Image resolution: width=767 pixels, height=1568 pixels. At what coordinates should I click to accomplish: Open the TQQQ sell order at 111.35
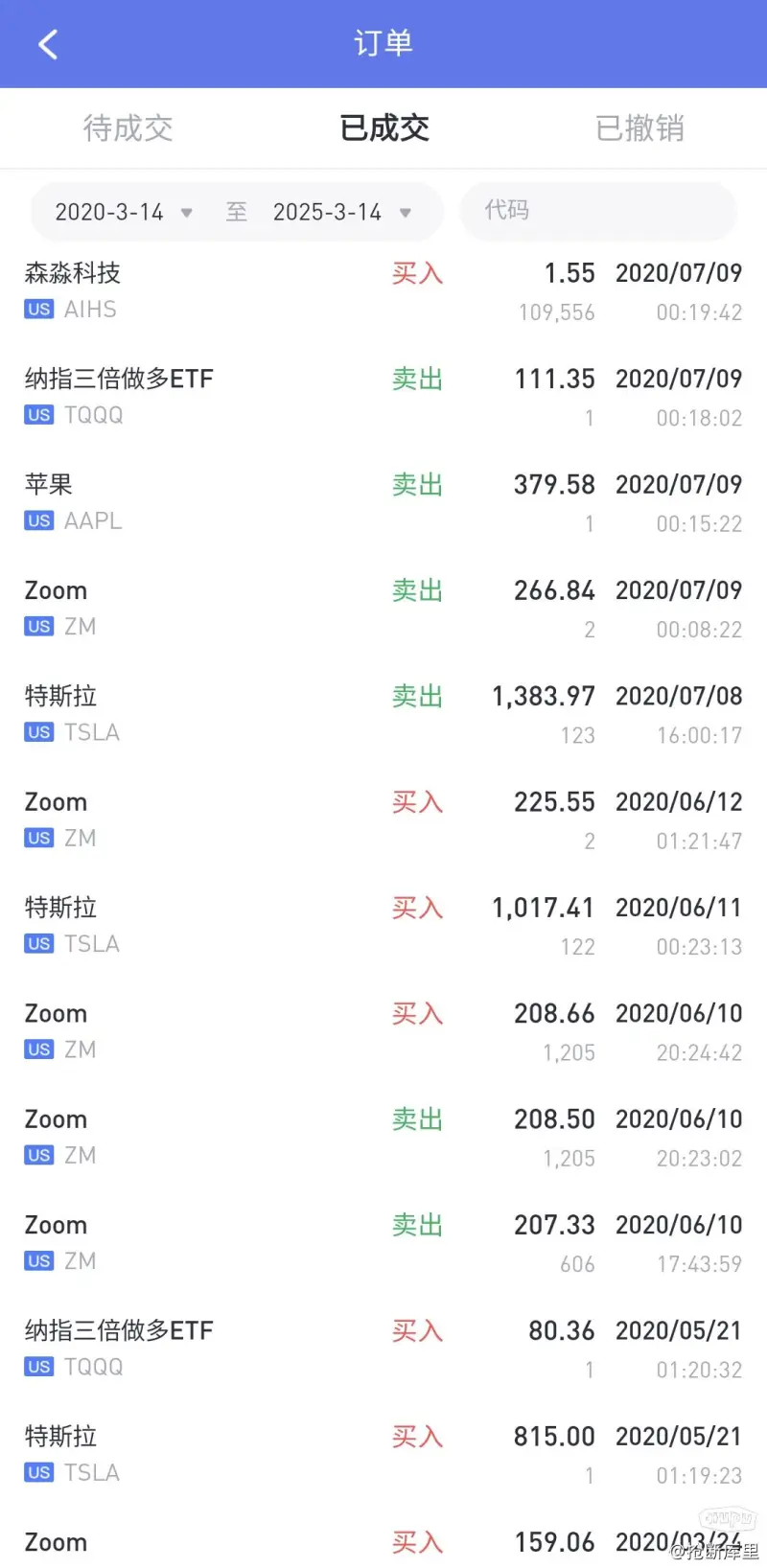[383, 397]
